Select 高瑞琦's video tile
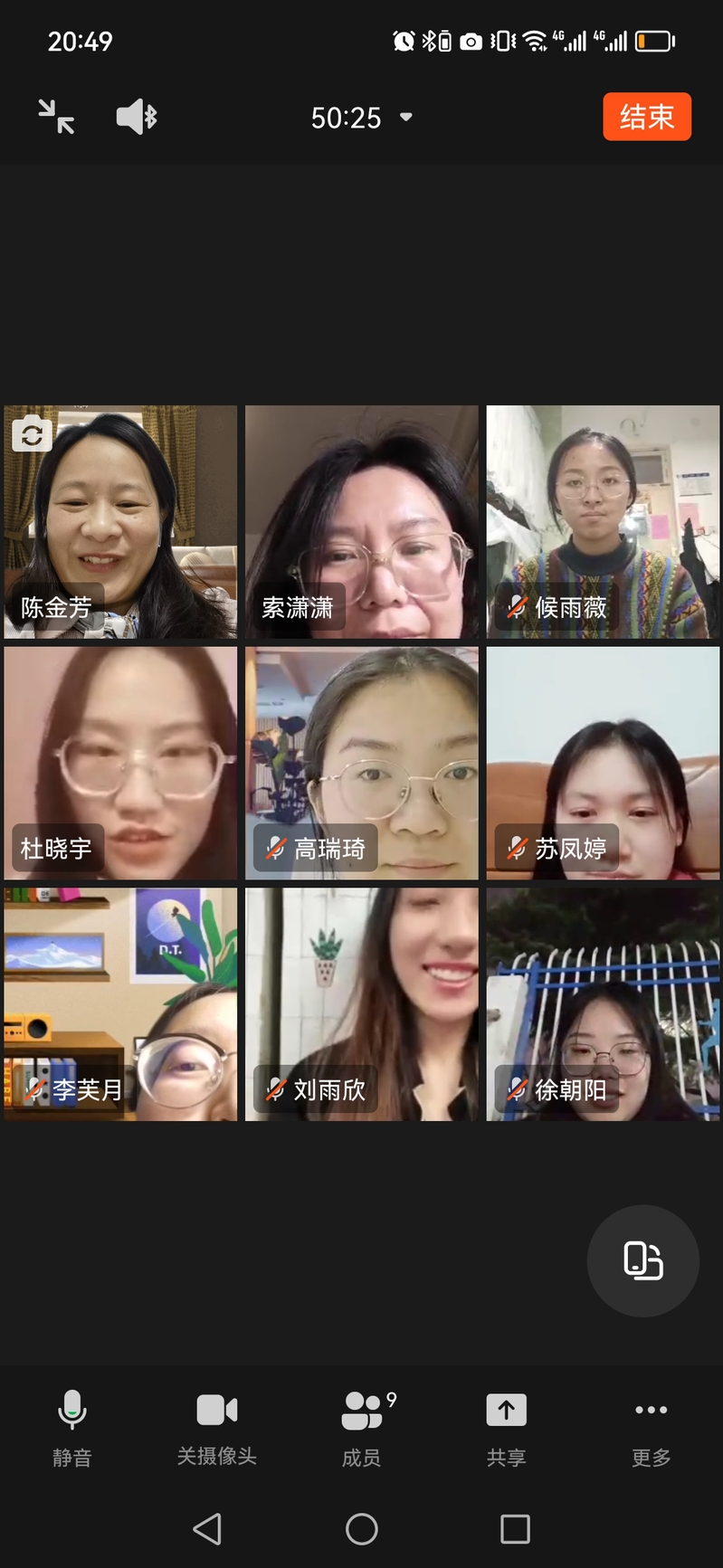Image resolution: width=723 pixels, height=1568 pixels. [361, 762]
